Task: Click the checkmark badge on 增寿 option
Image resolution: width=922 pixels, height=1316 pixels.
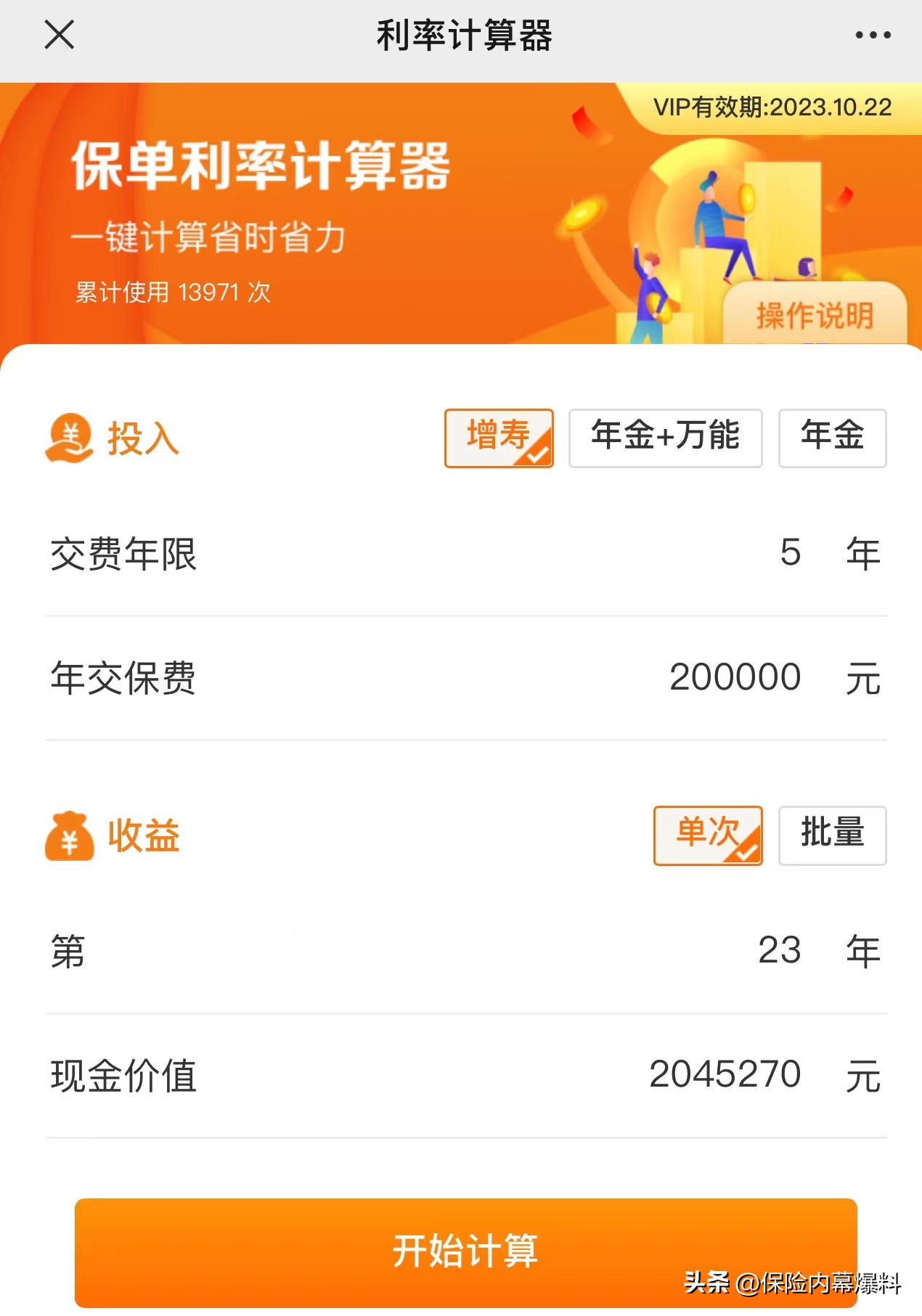Action: pos(537,456)
